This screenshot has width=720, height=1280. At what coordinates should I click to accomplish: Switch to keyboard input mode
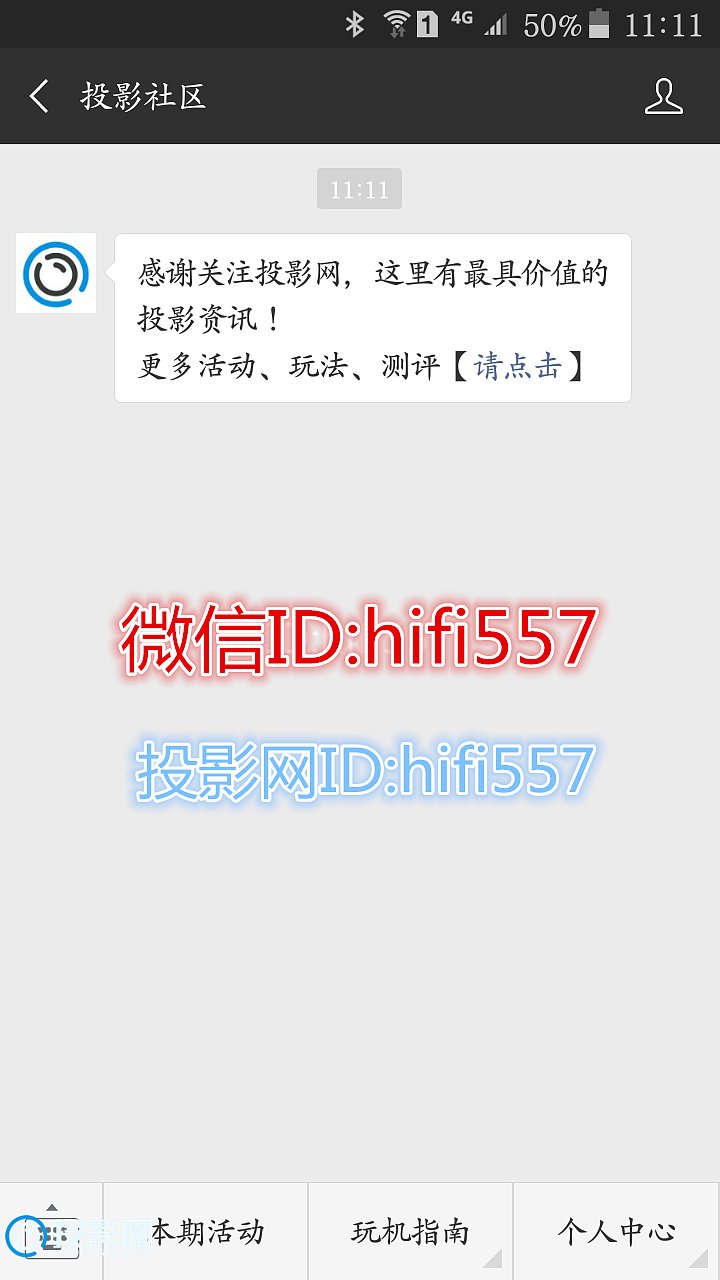(52, 1232)
